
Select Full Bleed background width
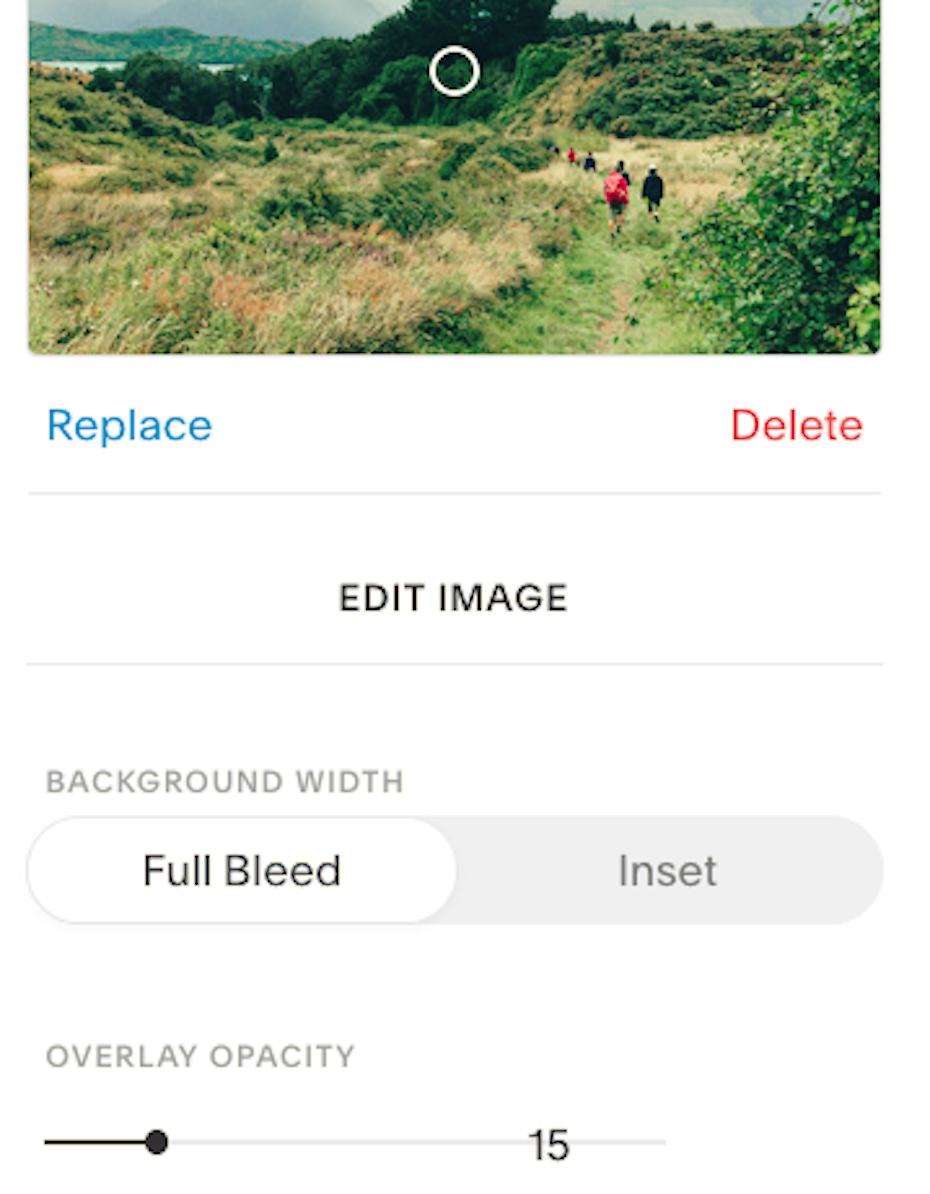(x=242, y=871)
